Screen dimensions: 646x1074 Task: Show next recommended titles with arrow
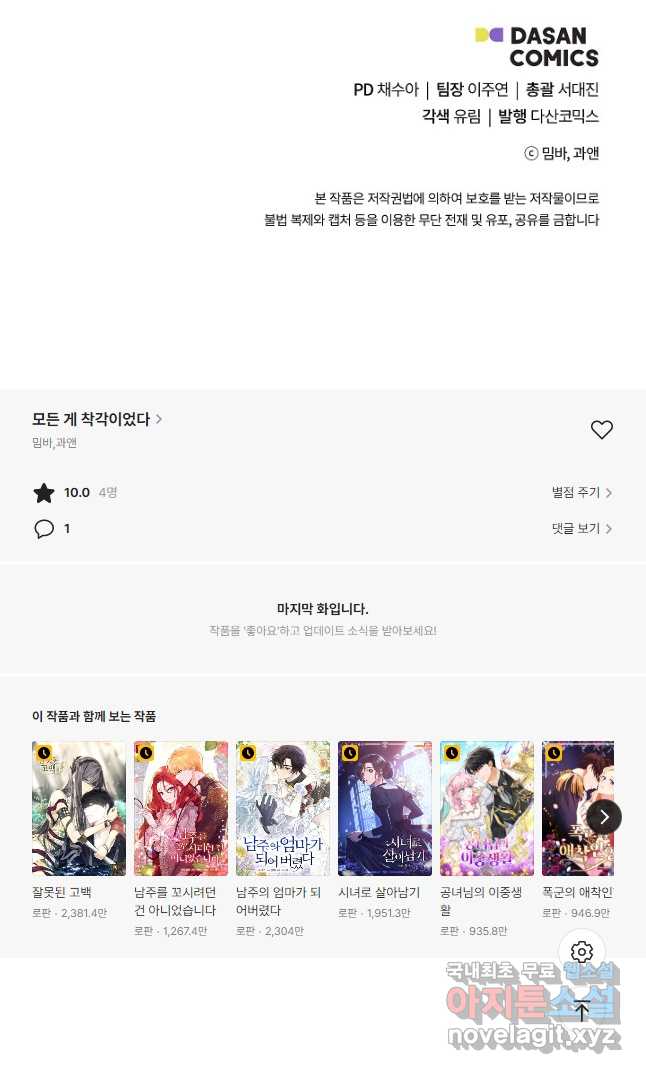(x=604, y=817)
